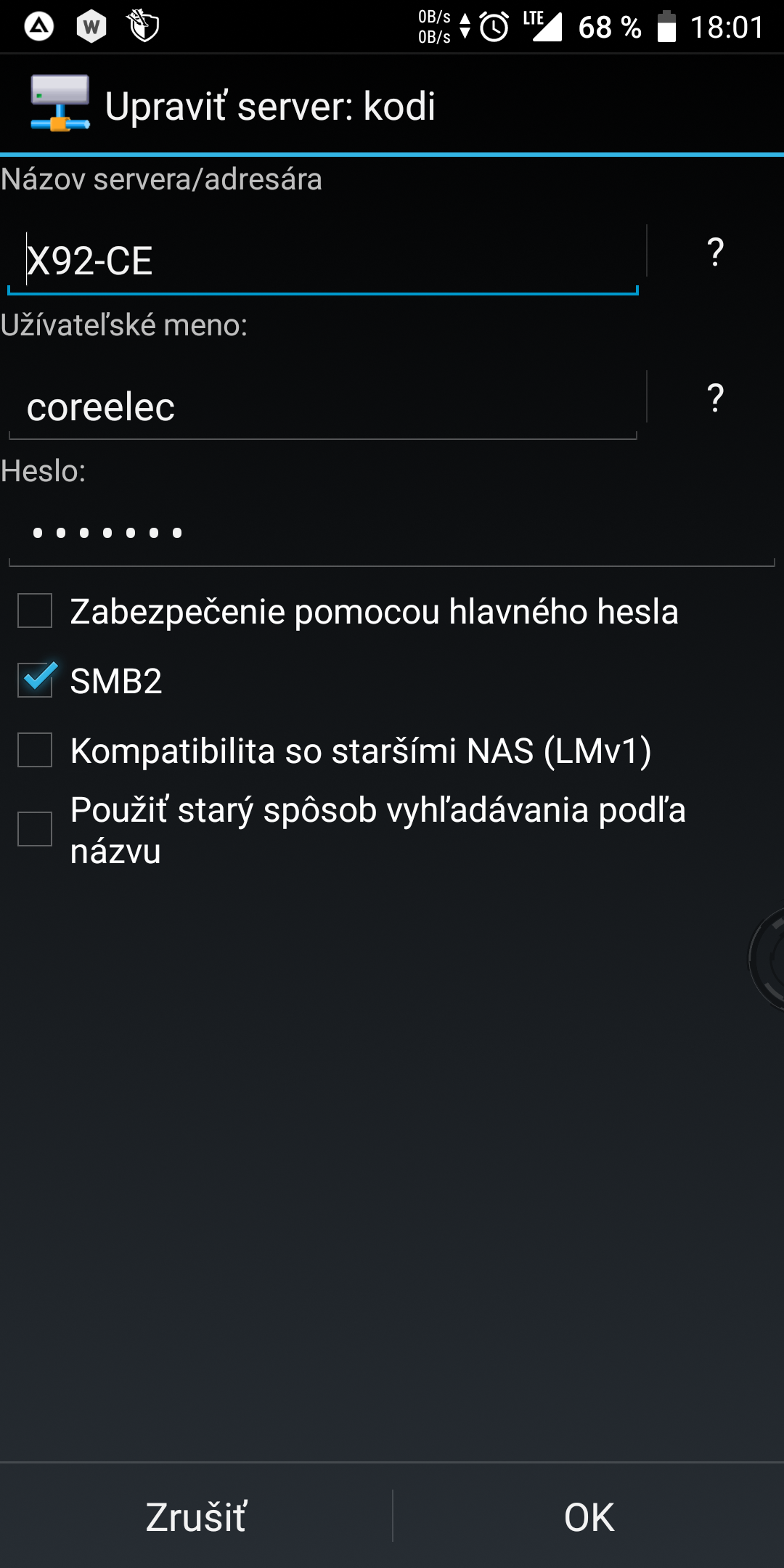Image resolution: width=784 pixels, height=1568 pixels.
Task: Focus the Heslo password field
Action: pyautogui.click(x=392, y=534)
